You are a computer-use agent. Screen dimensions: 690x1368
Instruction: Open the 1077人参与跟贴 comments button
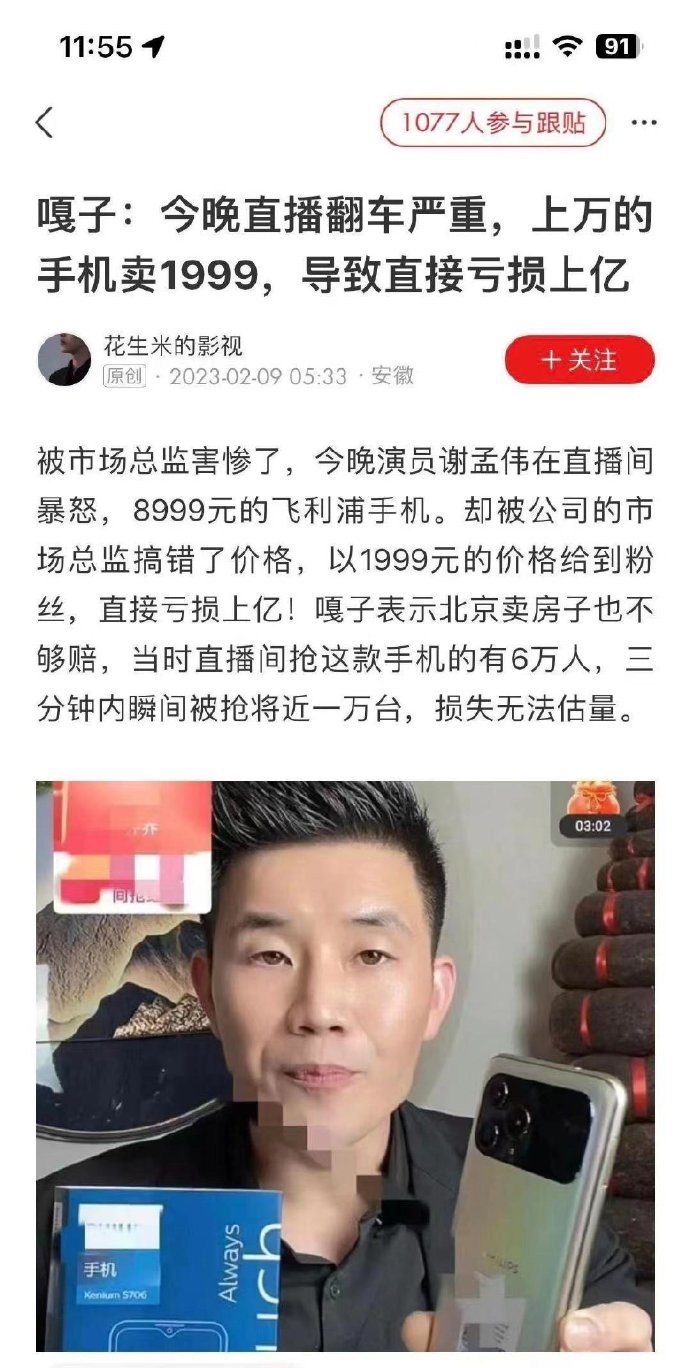click(494, 123)
